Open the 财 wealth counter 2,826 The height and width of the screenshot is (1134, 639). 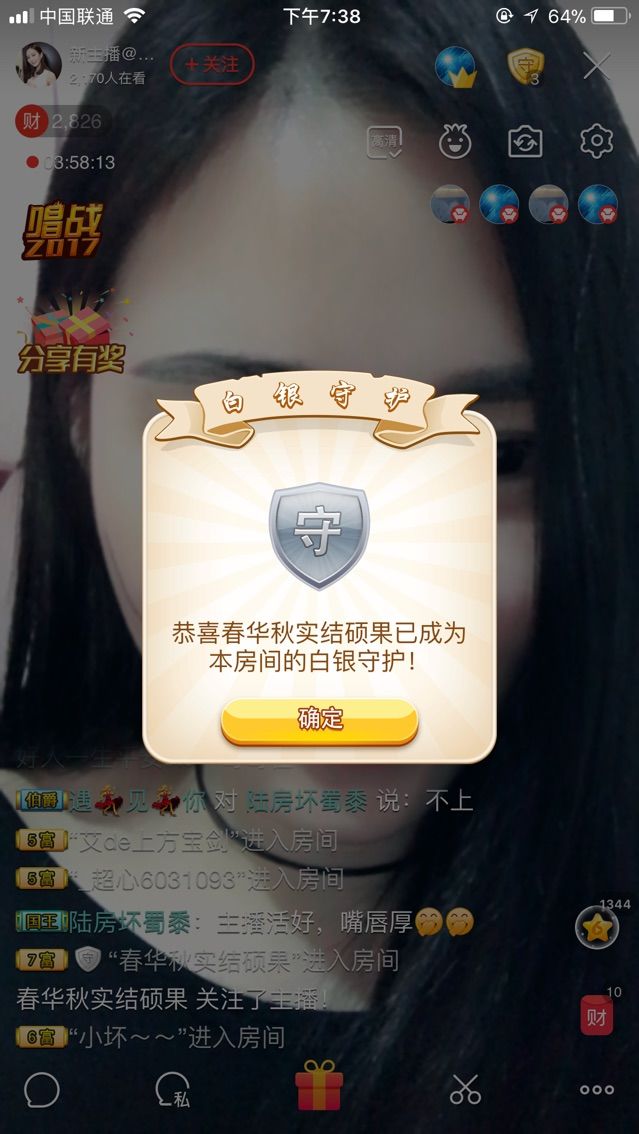pyautogui.click(x=62, y=122)
